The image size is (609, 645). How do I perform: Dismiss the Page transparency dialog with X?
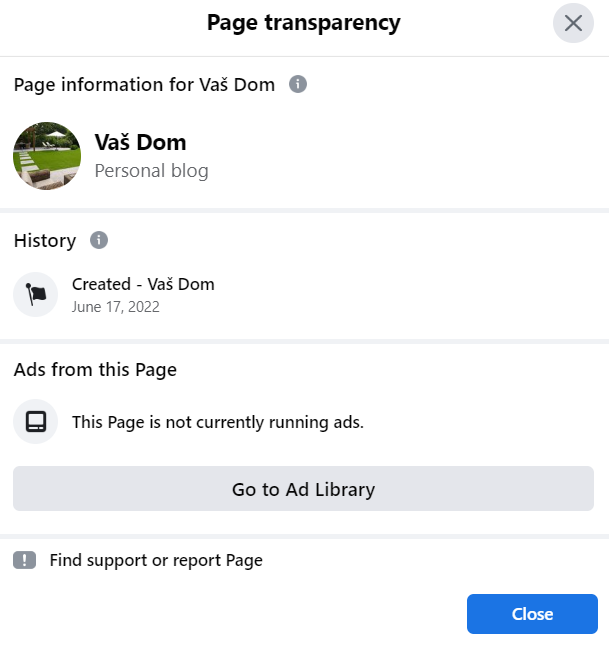pos(573,23)
